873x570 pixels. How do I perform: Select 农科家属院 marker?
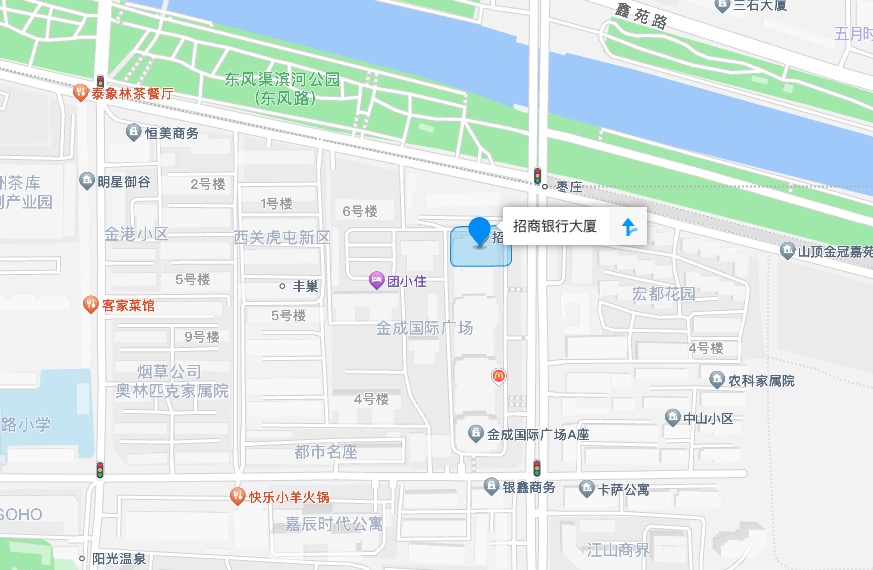click(717, 380)
